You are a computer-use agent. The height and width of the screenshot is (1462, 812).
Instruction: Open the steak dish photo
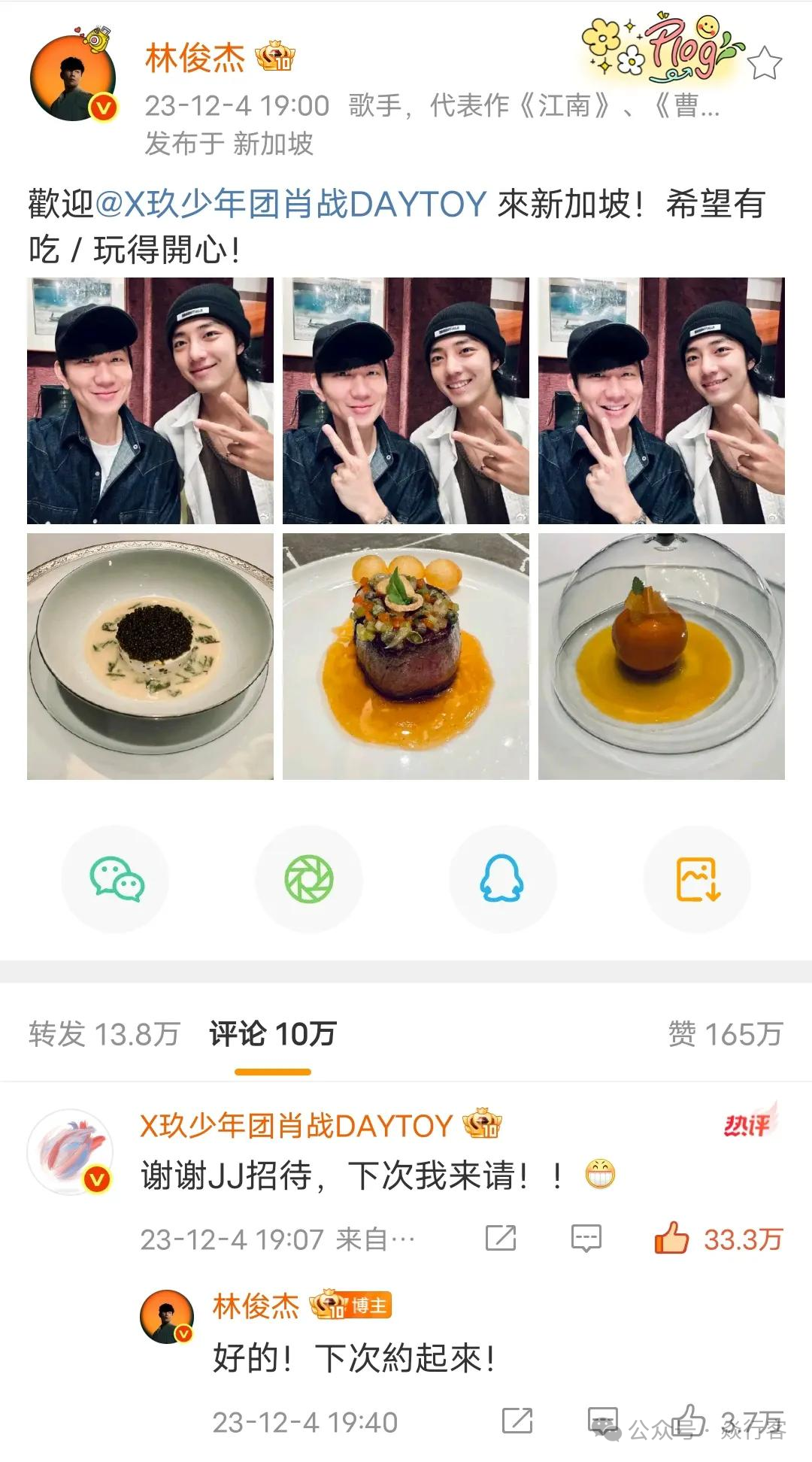[406, 657]
